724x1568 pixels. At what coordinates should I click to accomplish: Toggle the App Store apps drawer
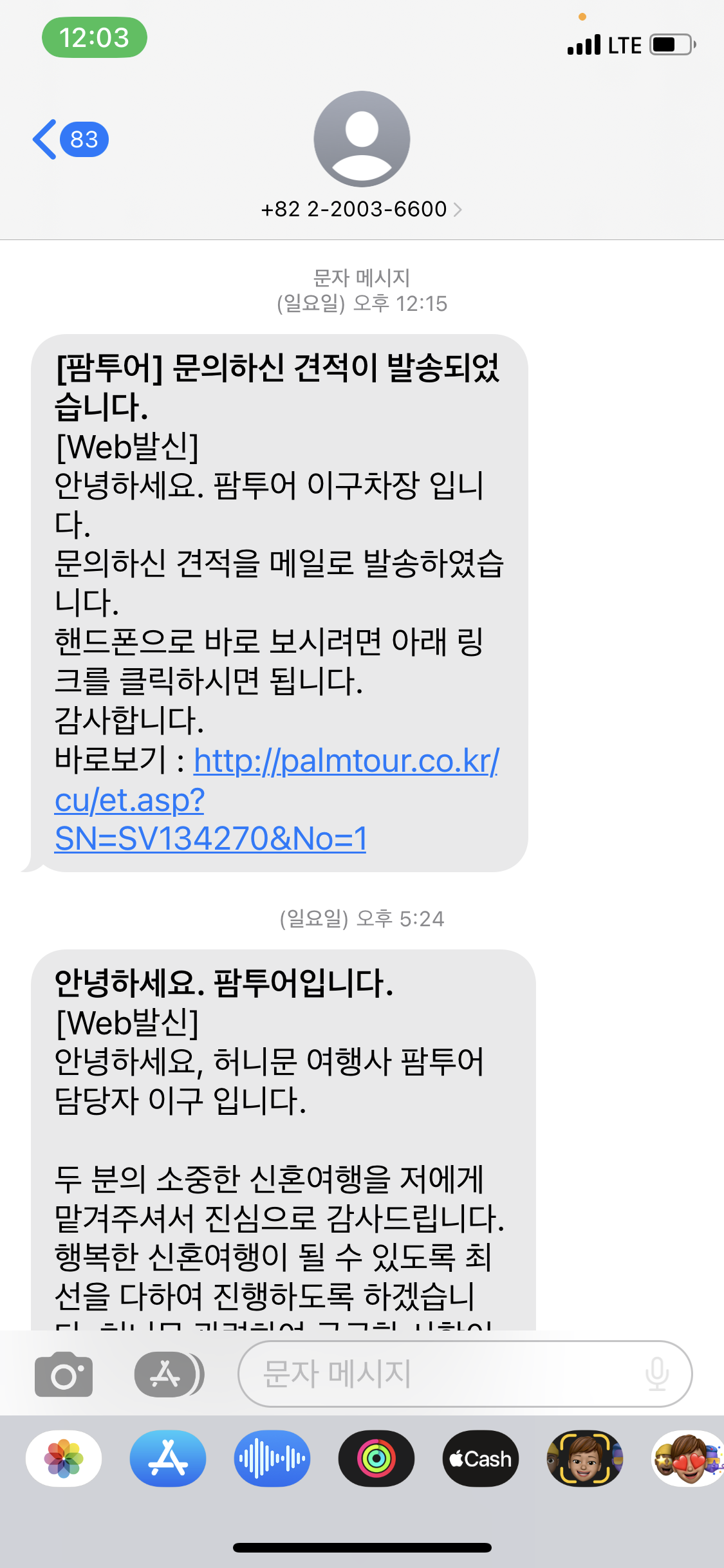pos(168,1374)
